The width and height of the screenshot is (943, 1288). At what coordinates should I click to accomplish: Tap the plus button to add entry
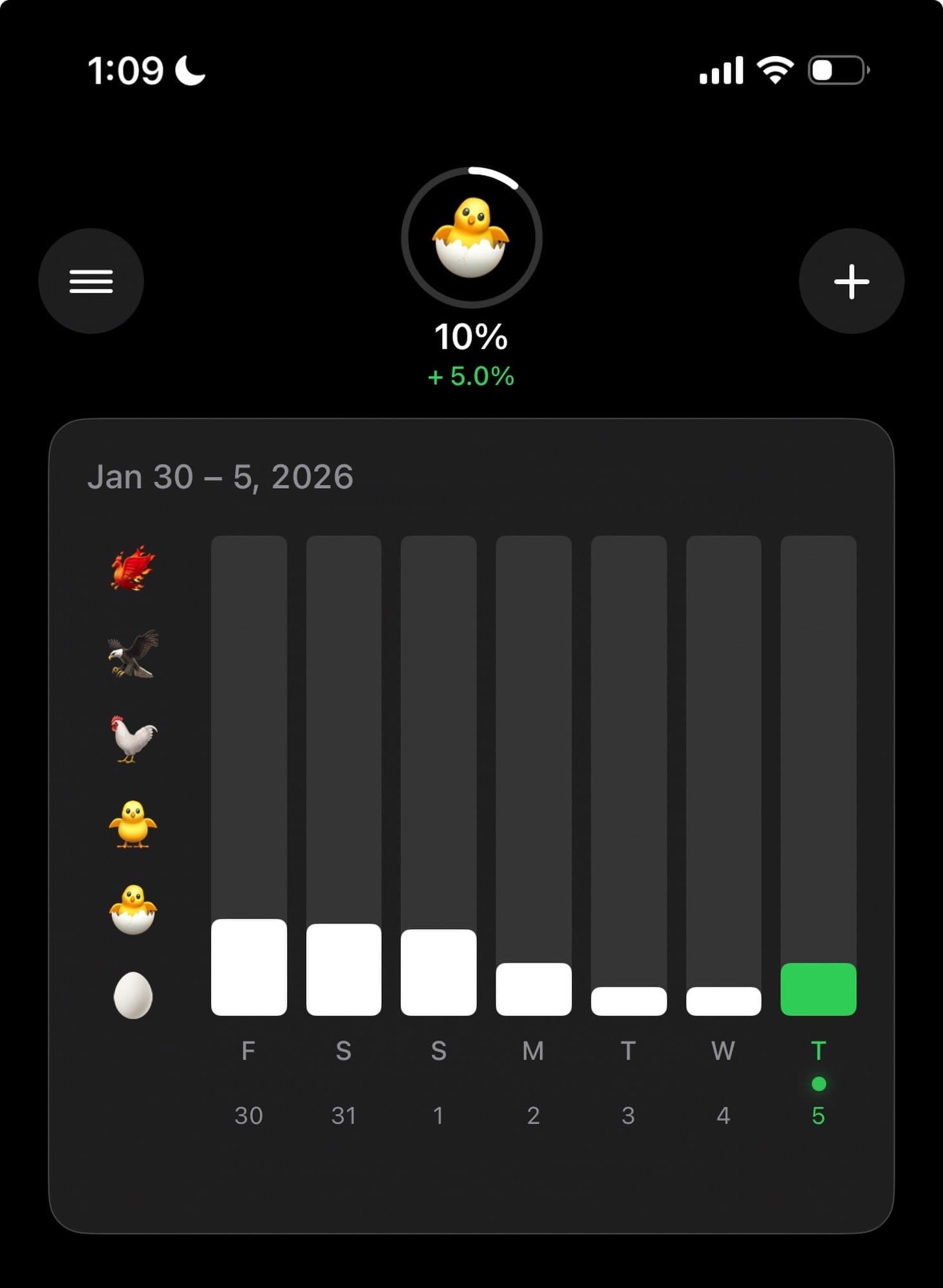pos(851,281)
